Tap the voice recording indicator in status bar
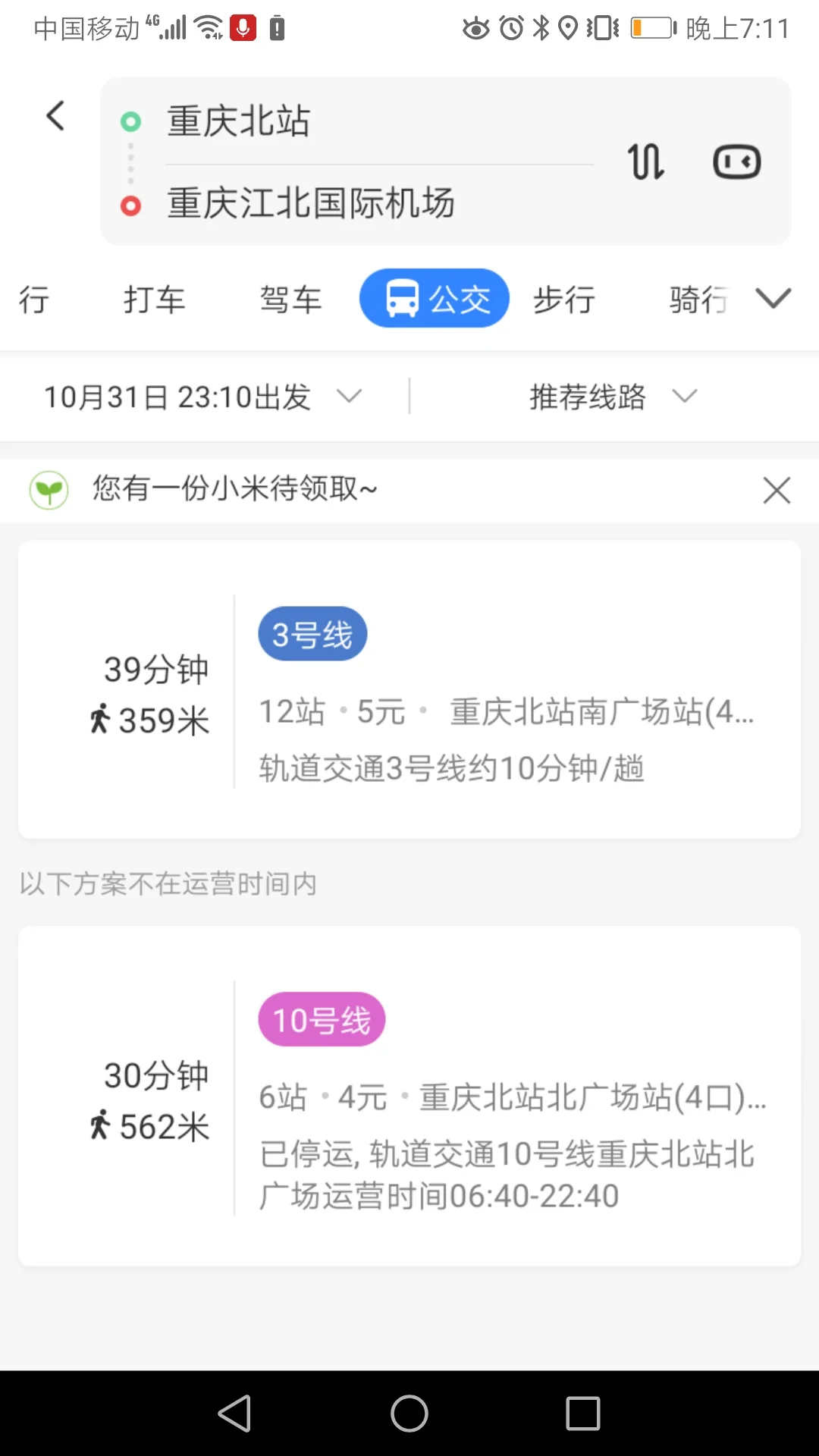Viewport: 819px width, 1456px height. [243, 27]
